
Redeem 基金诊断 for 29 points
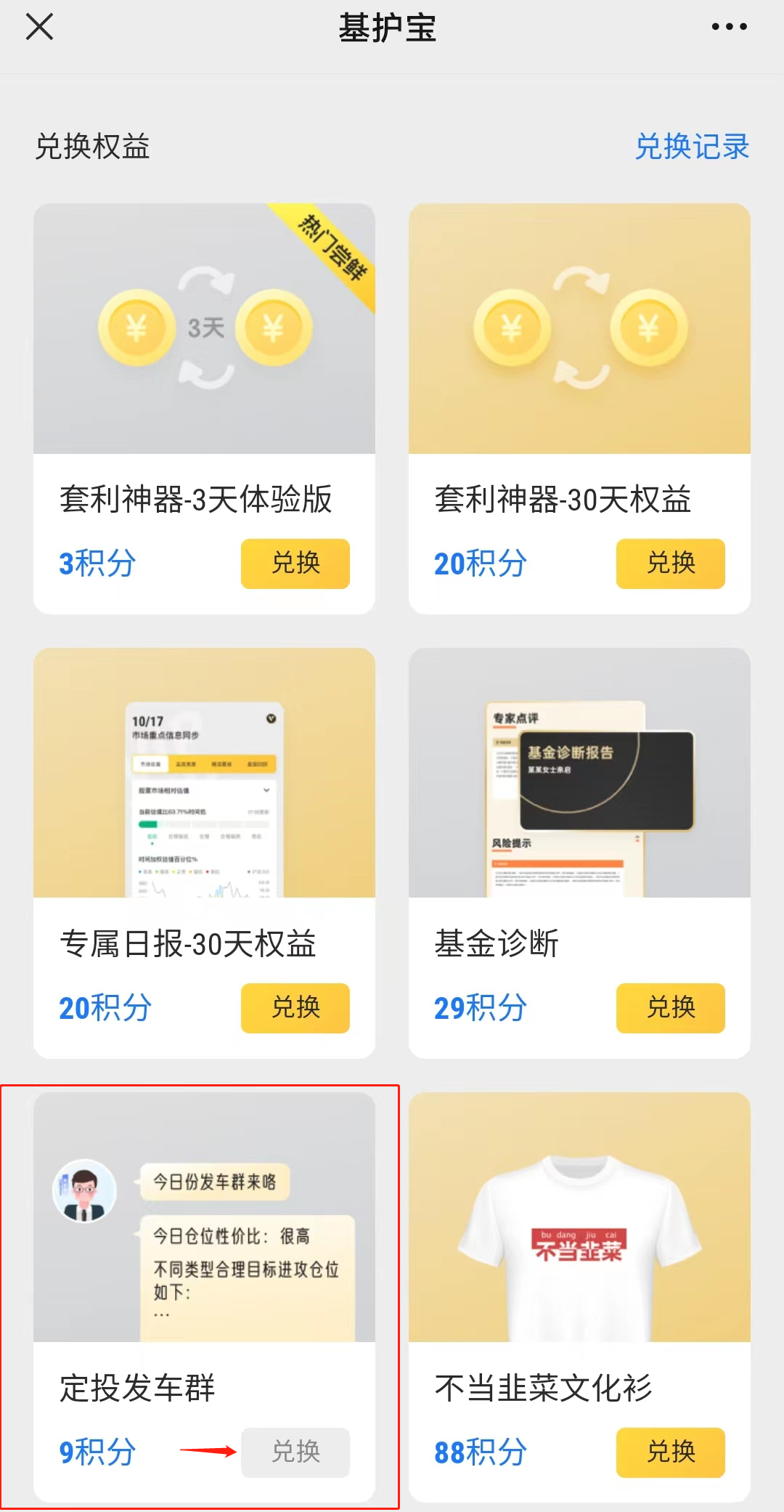pos(670,1008)
